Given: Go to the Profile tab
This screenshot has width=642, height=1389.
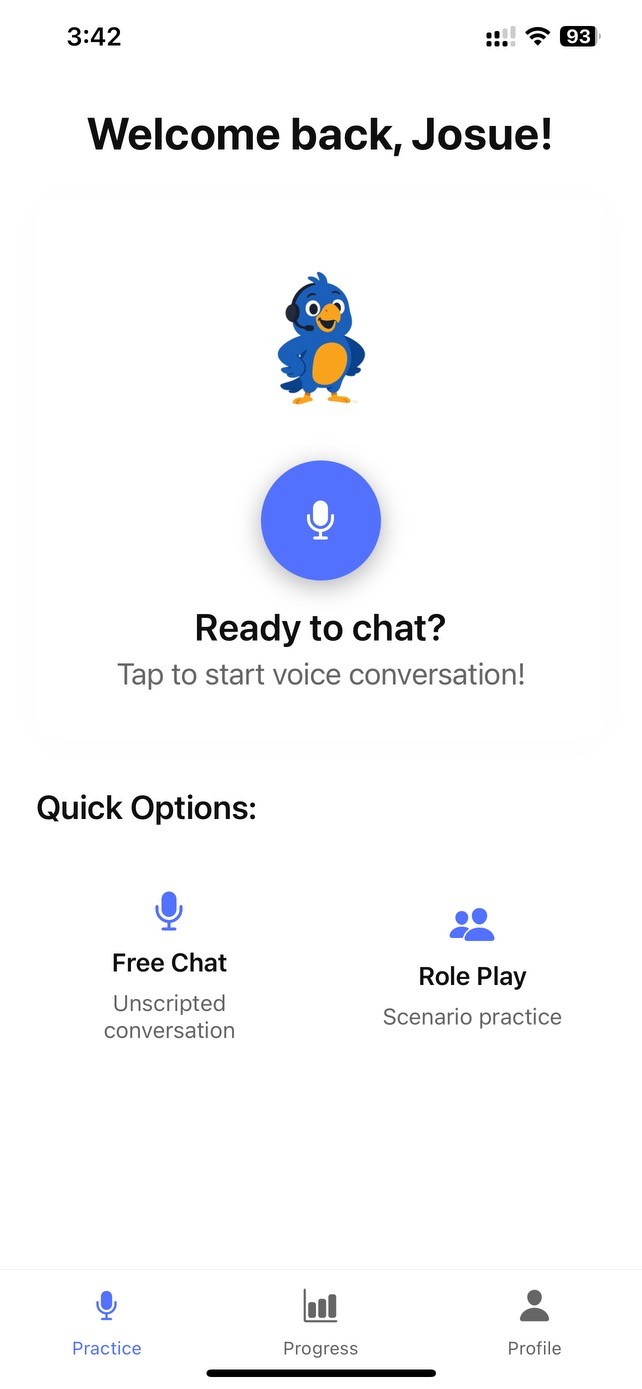Looking at the screenshot, I should pos(534,1322).
